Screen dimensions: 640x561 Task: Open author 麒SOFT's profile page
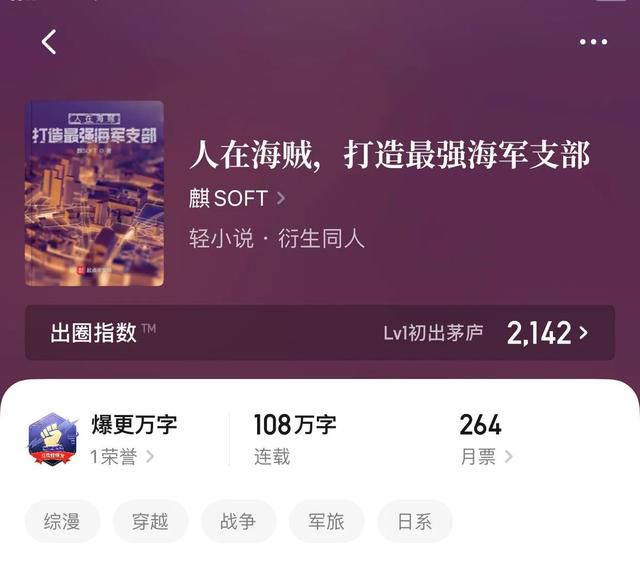tap(237, 198)
